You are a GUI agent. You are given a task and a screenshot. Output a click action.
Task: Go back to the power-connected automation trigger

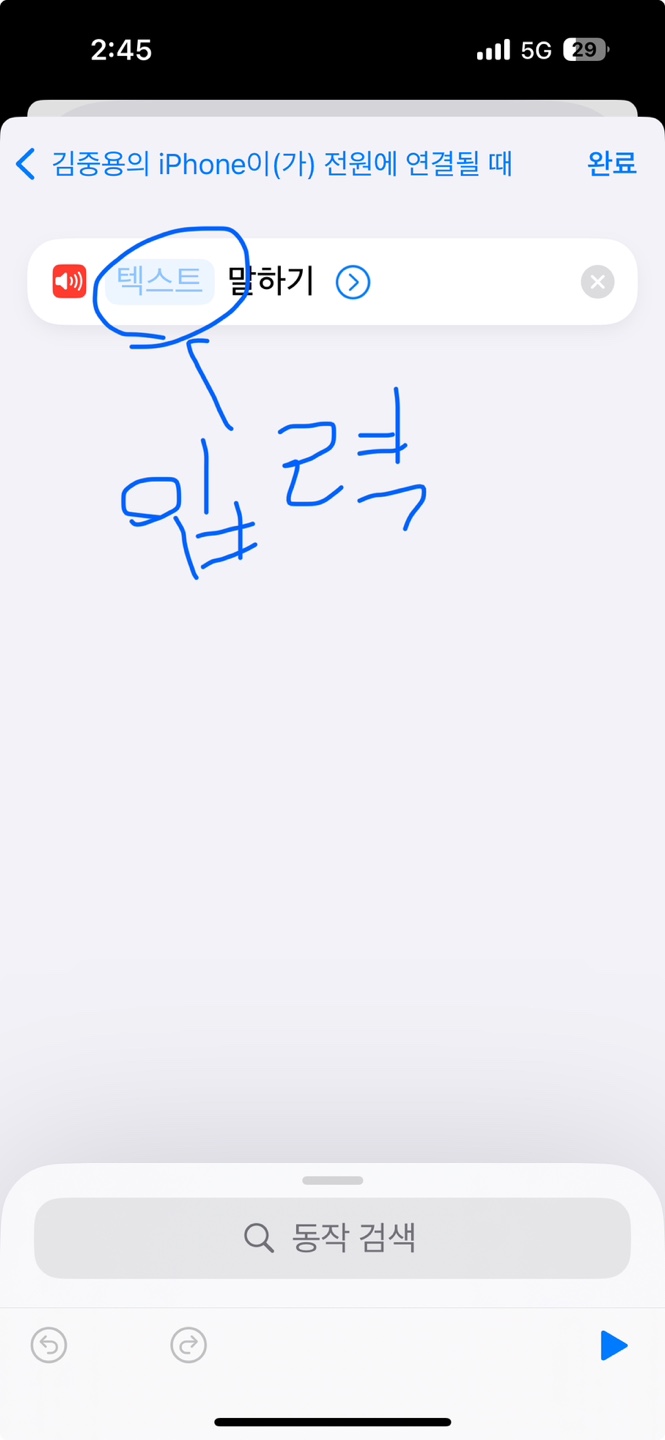pyautogui.click(x=28, y=164)
